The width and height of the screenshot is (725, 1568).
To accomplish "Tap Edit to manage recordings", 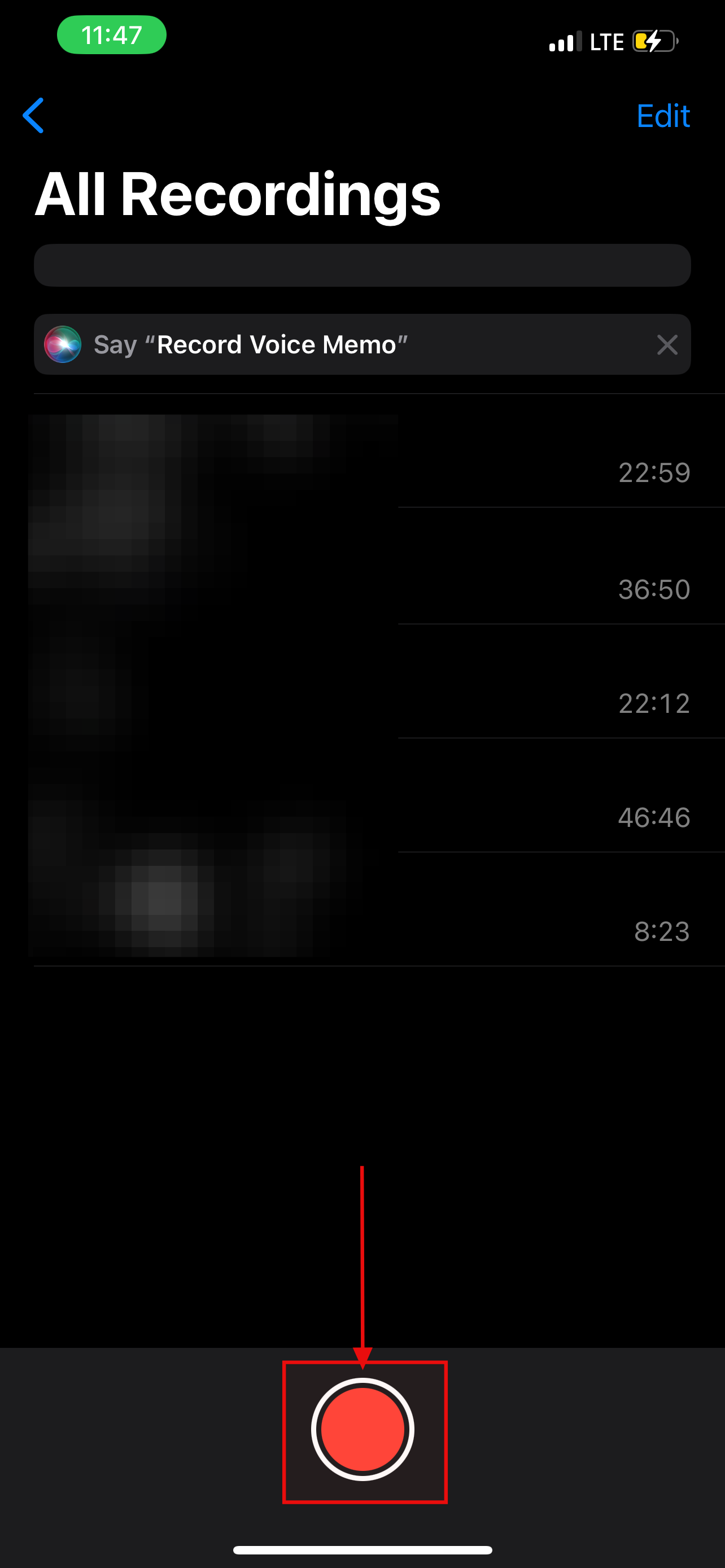I will point(662,116).
